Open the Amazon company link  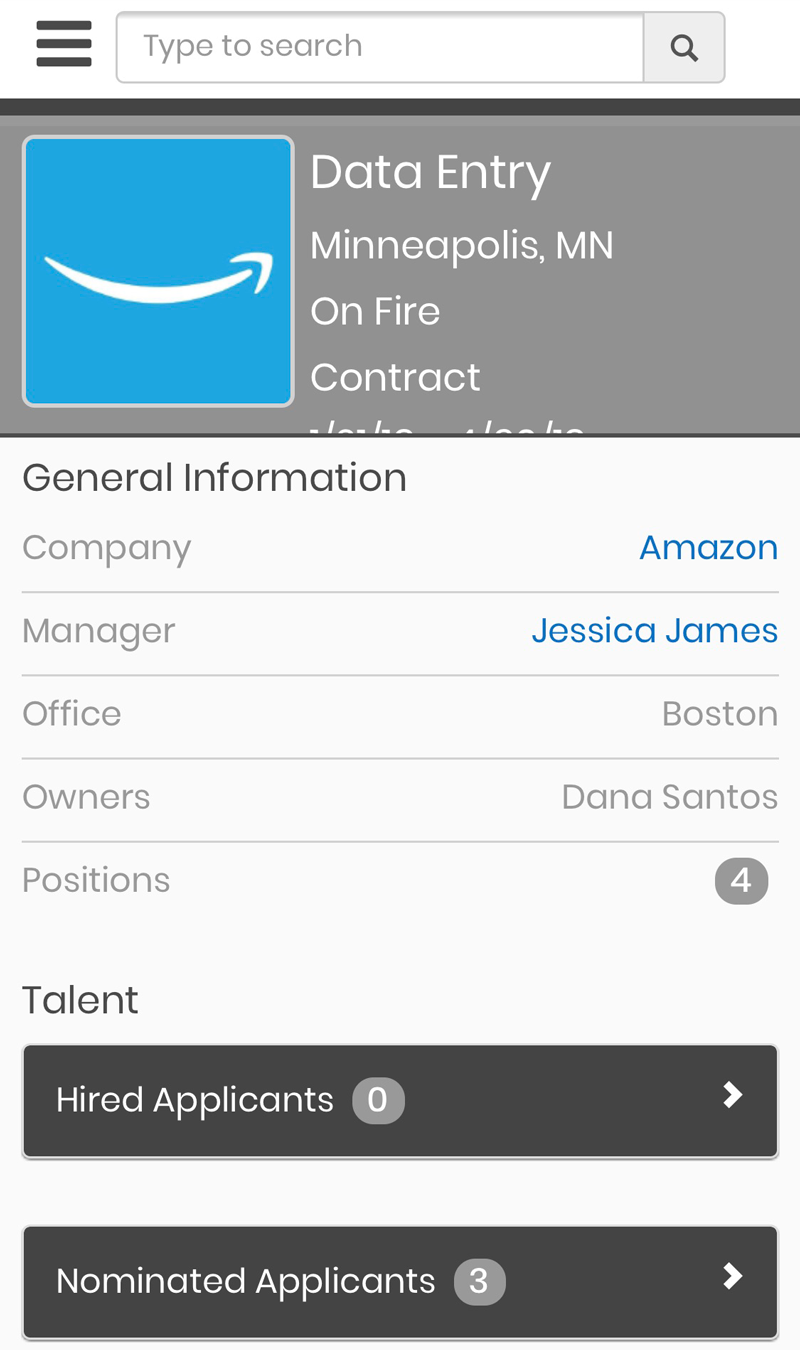tap(708, 548)
